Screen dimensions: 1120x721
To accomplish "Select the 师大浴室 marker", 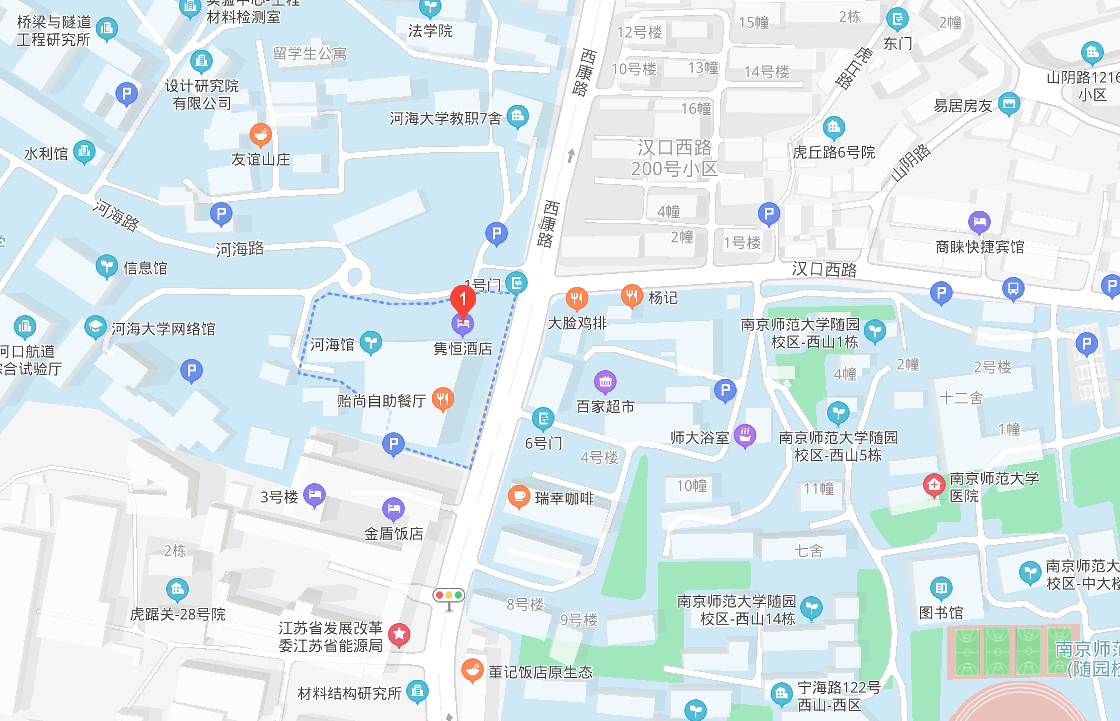I will tap(745, 434).
